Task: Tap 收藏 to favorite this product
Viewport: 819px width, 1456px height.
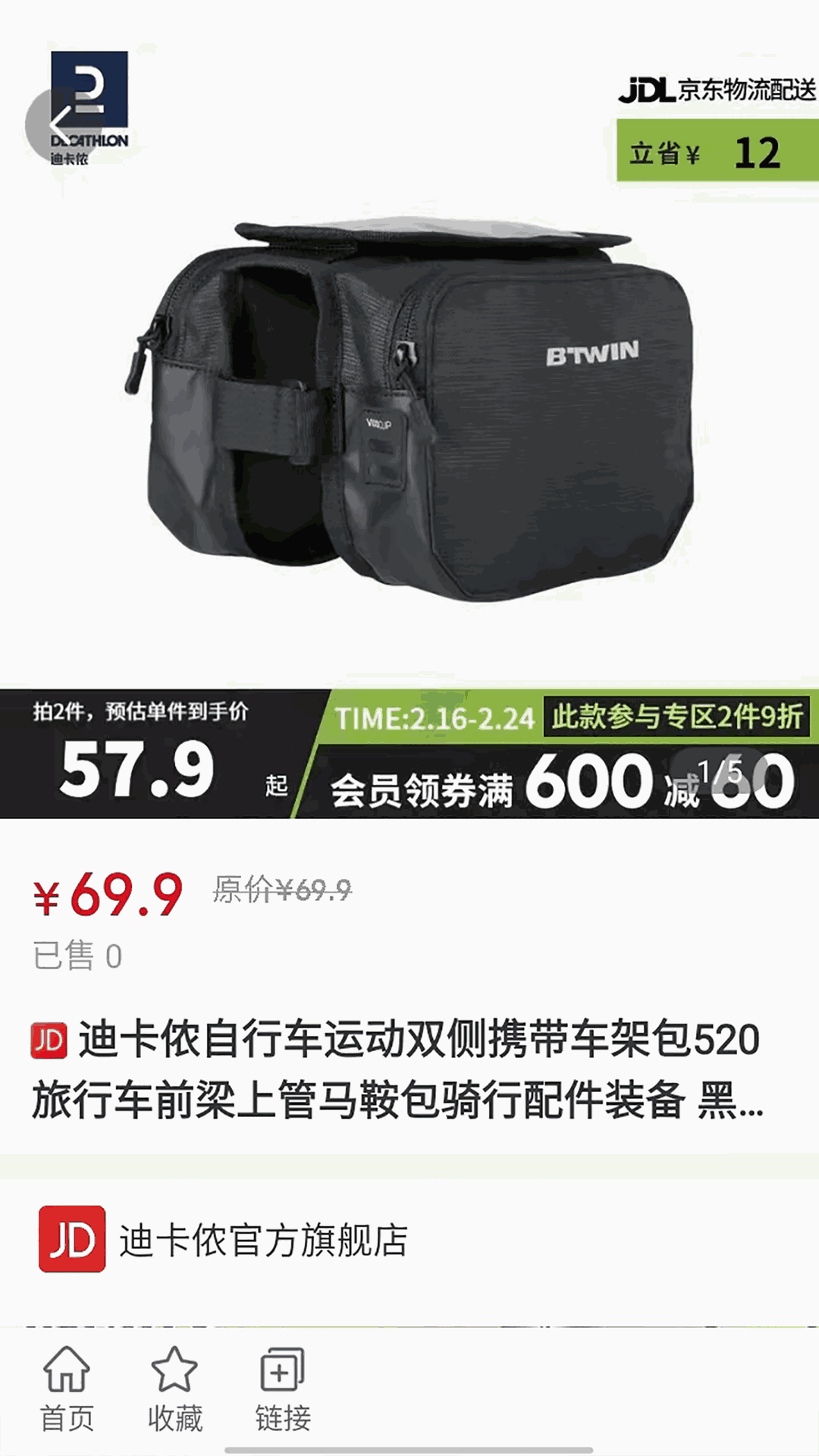Action: coord(174,1389)
